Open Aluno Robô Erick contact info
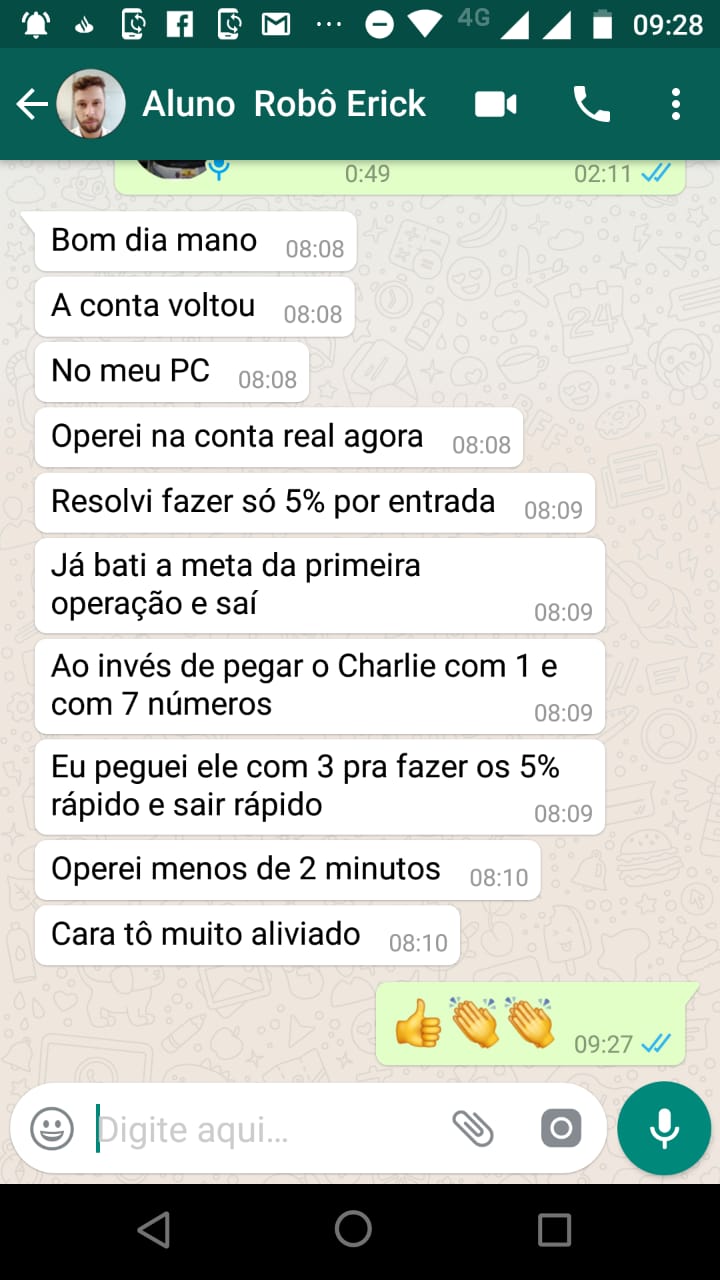 click(x=284, y=104)
